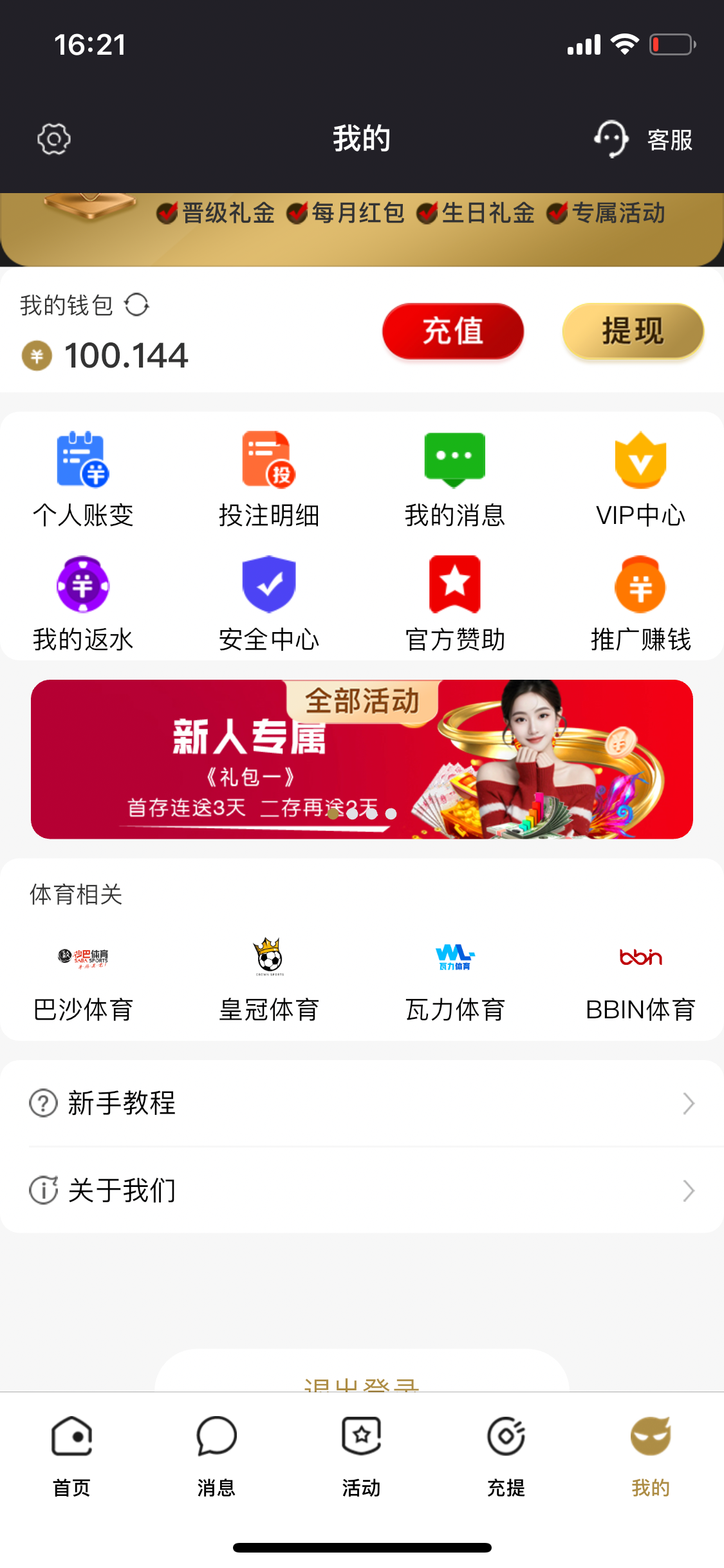
Task: Open the 新人专属 promotion banner
Action: tap(362, 760)
